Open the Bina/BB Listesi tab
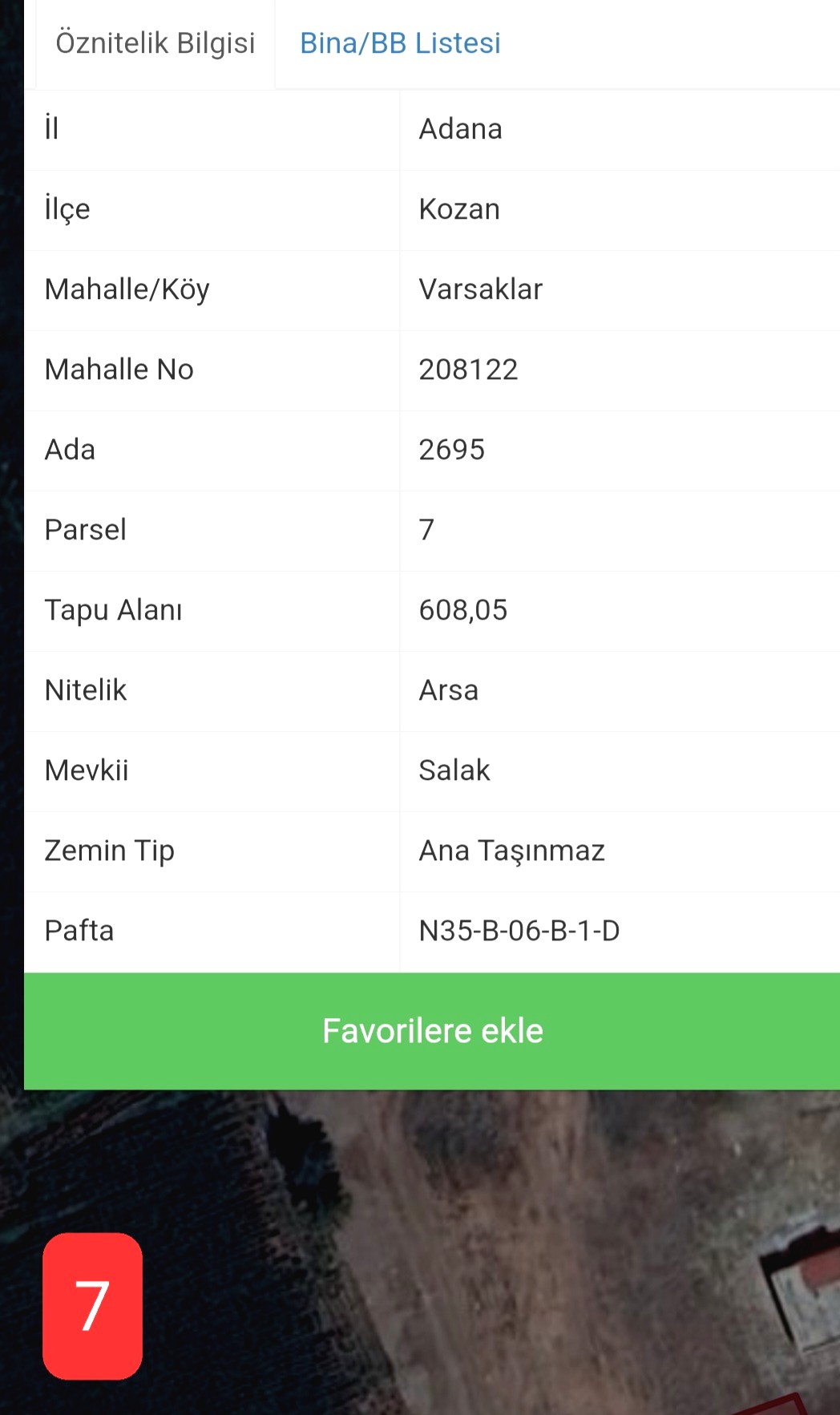Viewport: 840px width, 1415px height. point(400,43)
